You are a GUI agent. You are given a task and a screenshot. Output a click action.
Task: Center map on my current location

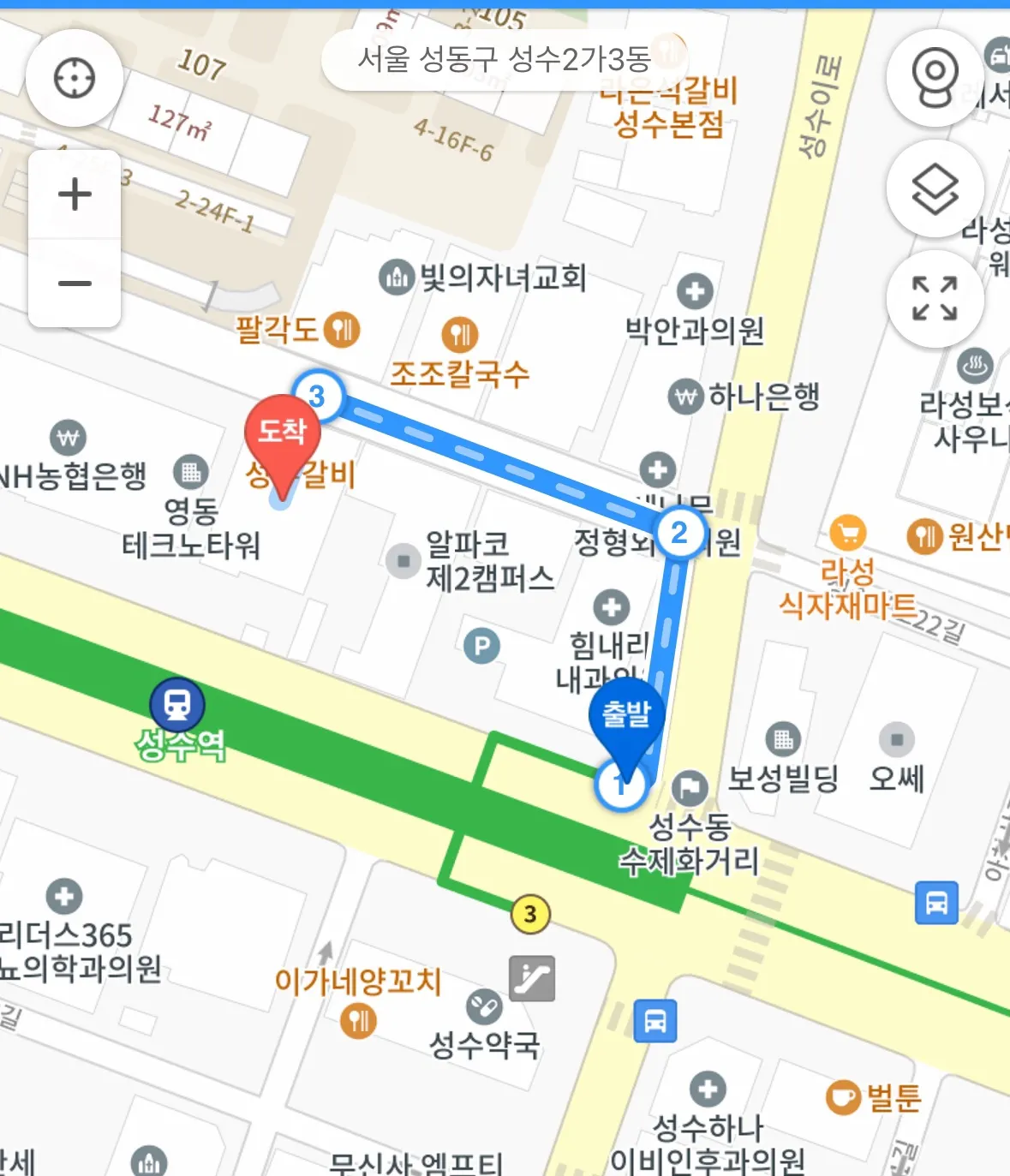point(75,79)
